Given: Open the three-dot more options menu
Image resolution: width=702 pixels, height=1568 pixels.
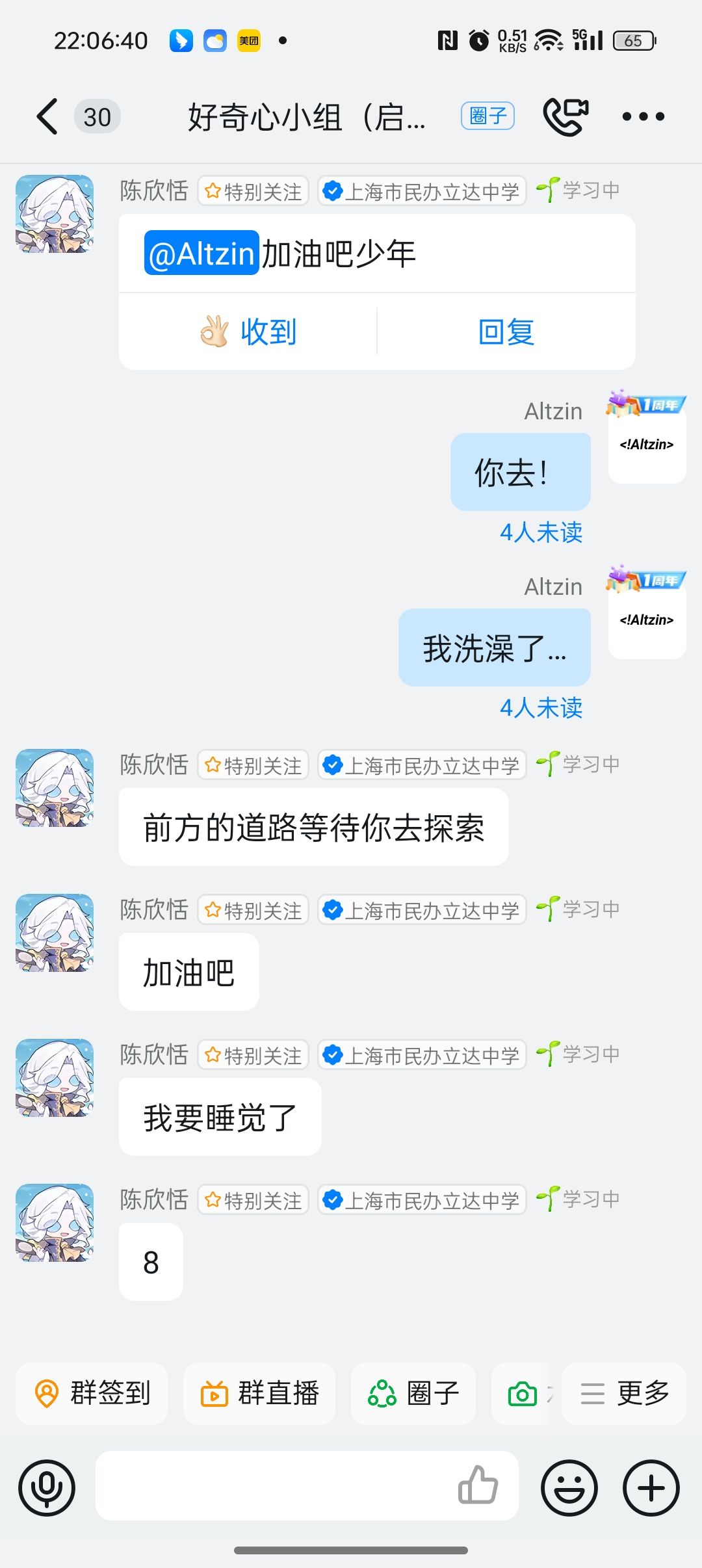Looking at the screenshot, I should coord(643,117).
